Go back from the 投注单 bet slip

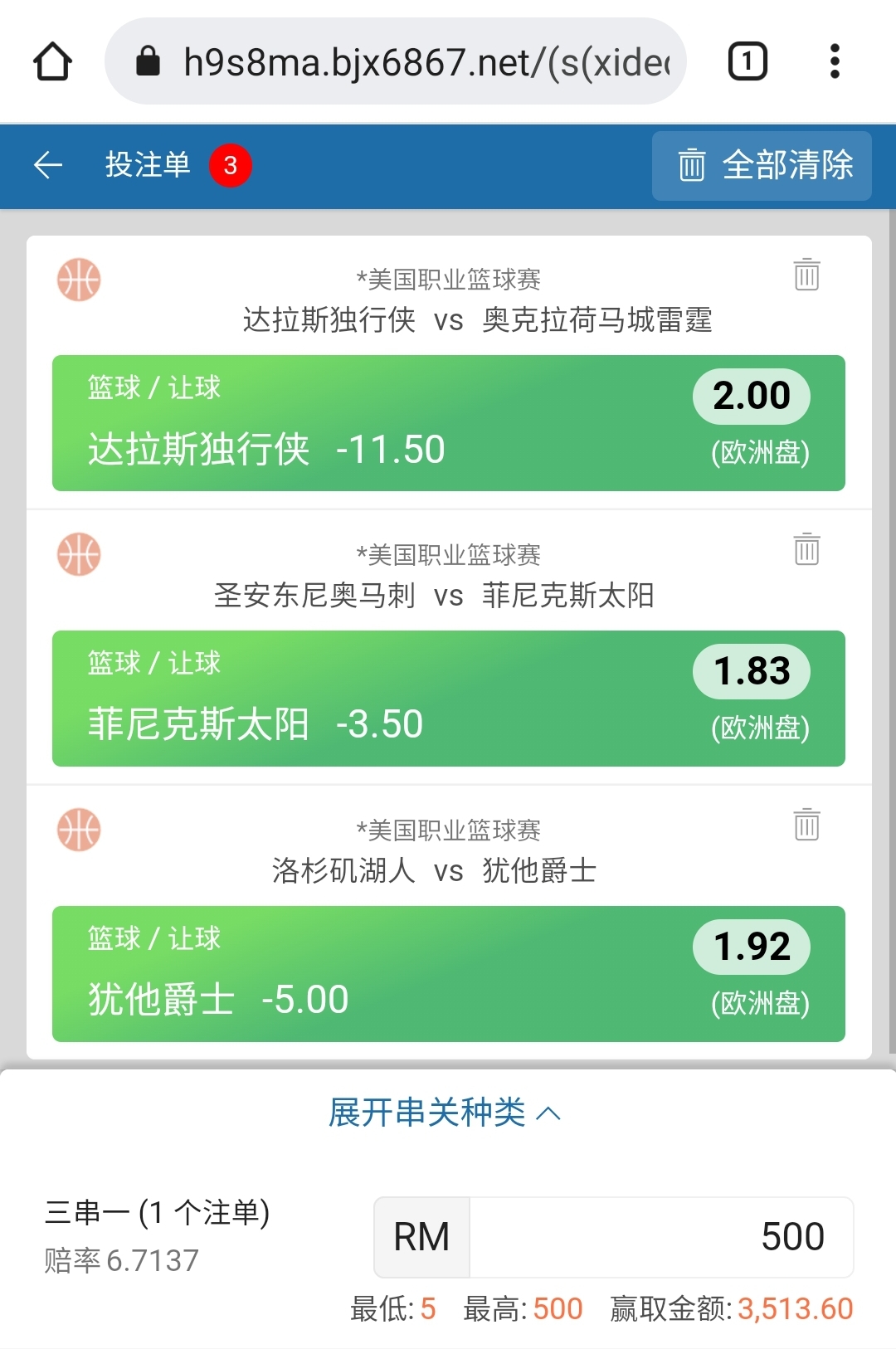pyautogui.click(x=48, y=165)
